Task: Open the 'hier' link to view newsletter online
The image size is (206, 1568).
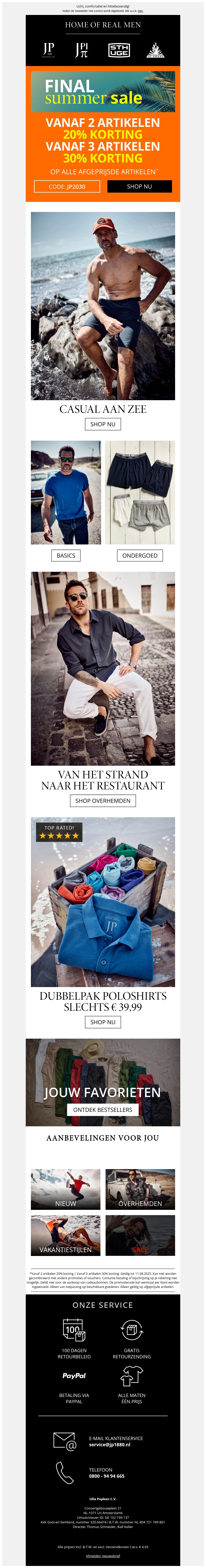Action: click(140, 11)
